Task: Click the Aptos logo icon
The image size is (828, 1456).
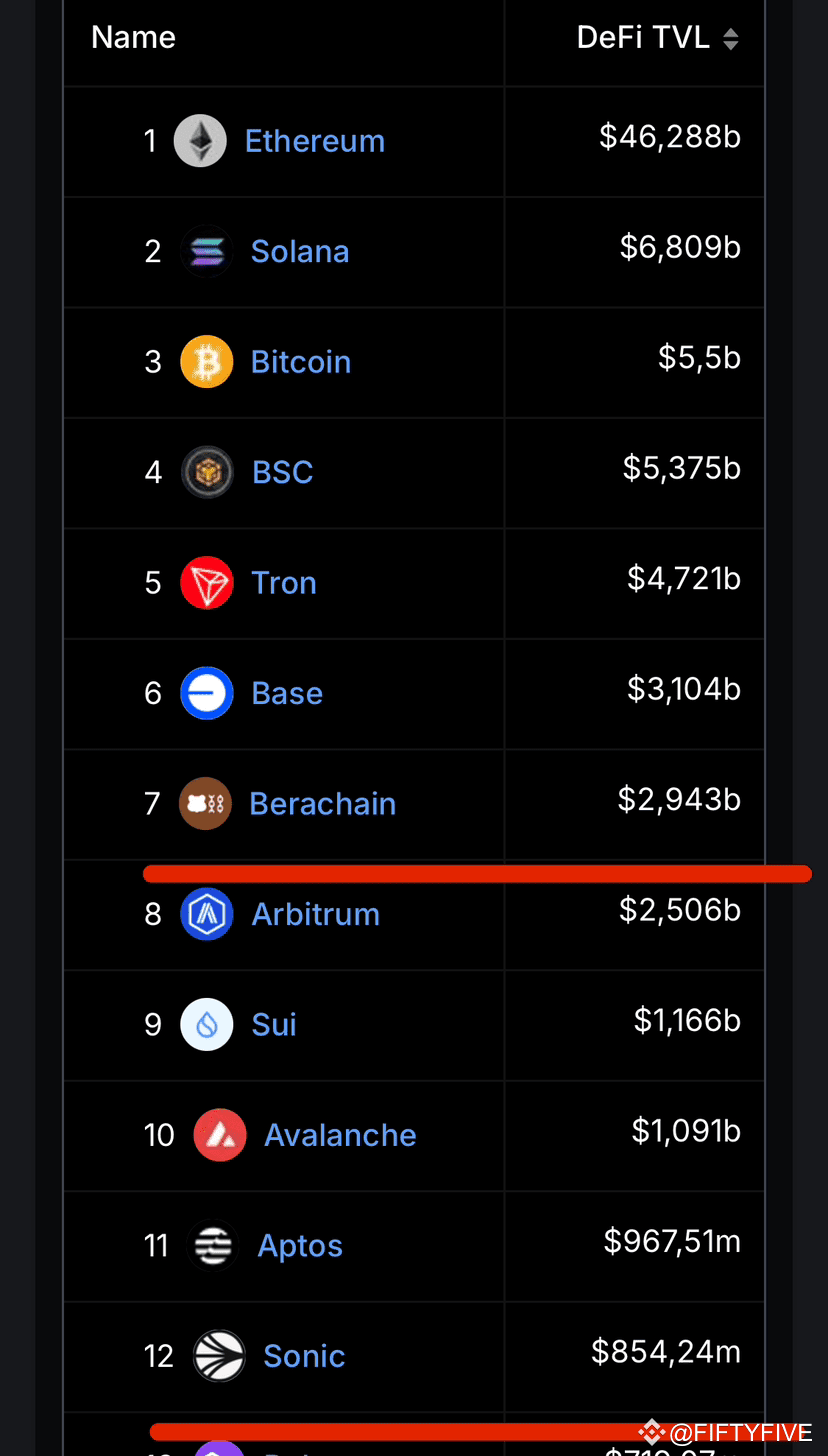Action: (x=213, y=1245)
